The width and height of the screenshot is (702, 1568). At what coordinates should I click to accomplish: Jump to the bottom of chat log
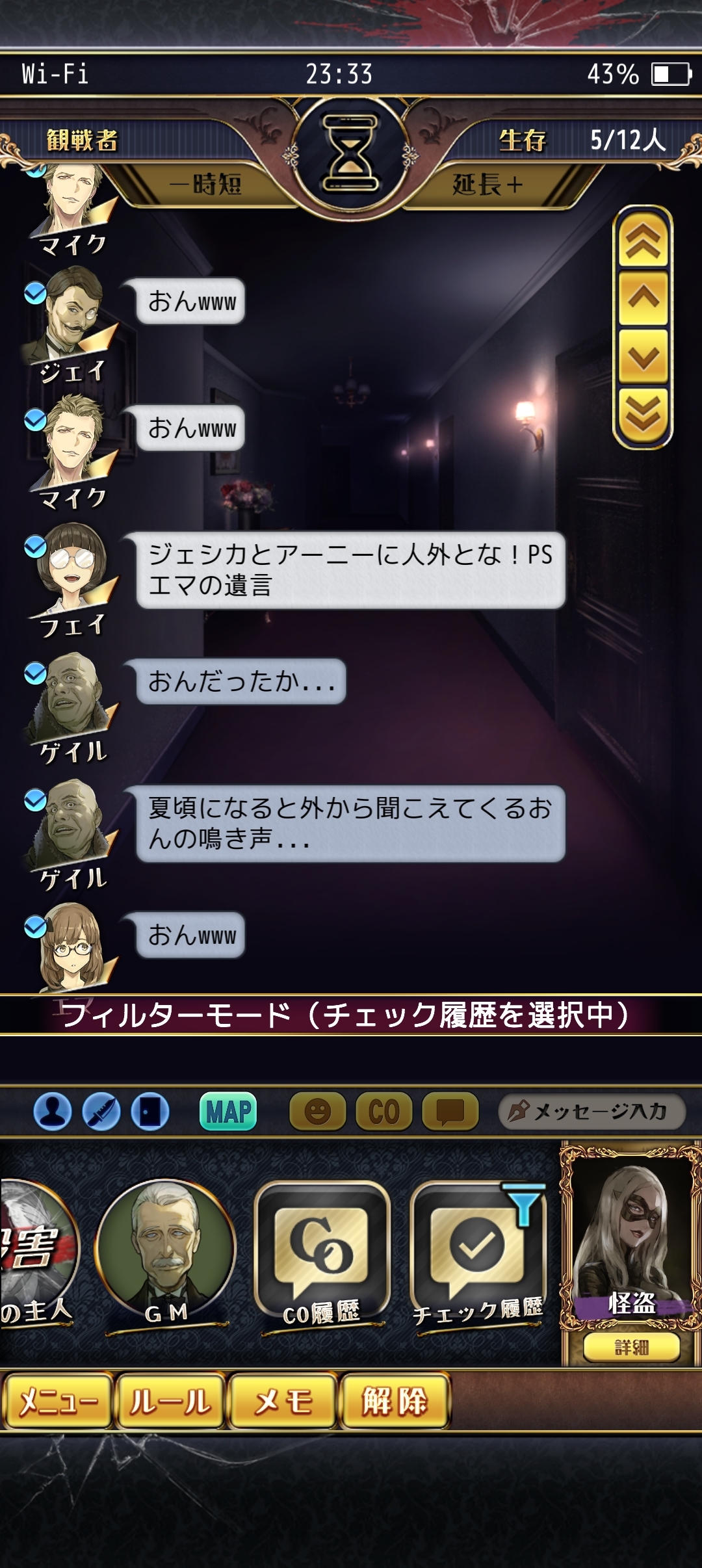point(643,413)
